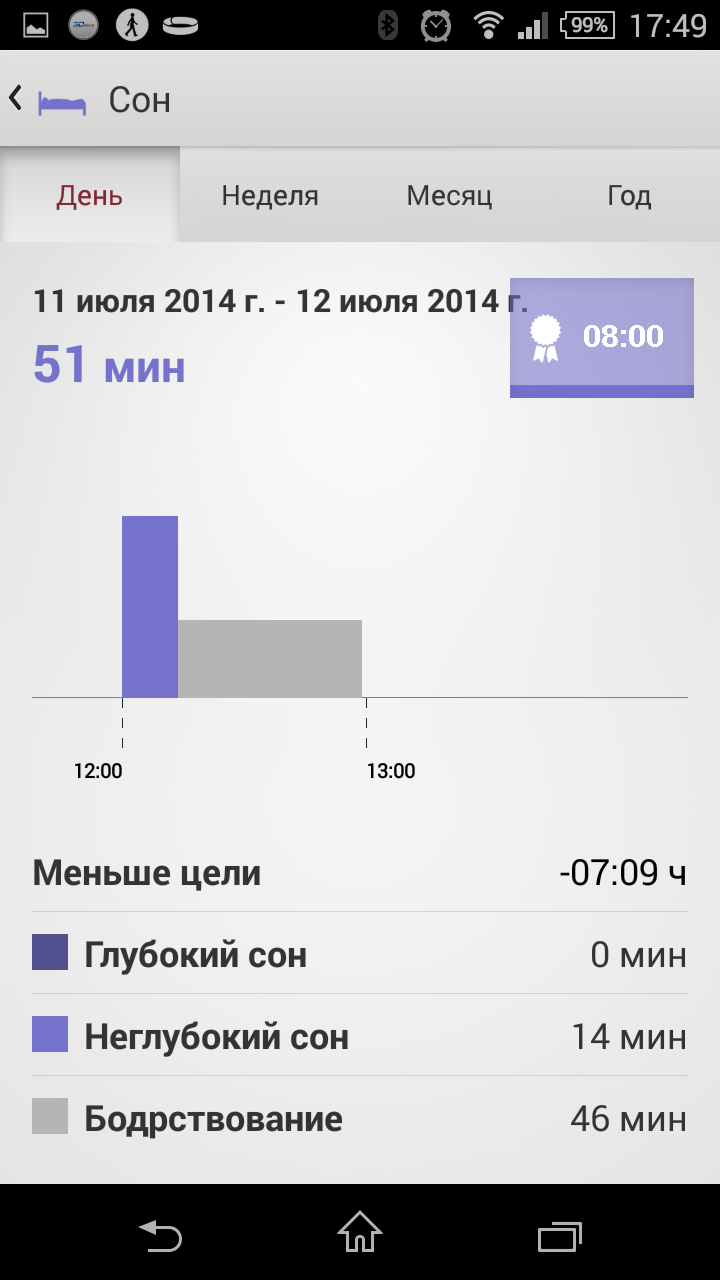Switch to the Месяц tab

pyautogui.click(x=450, y=195)
